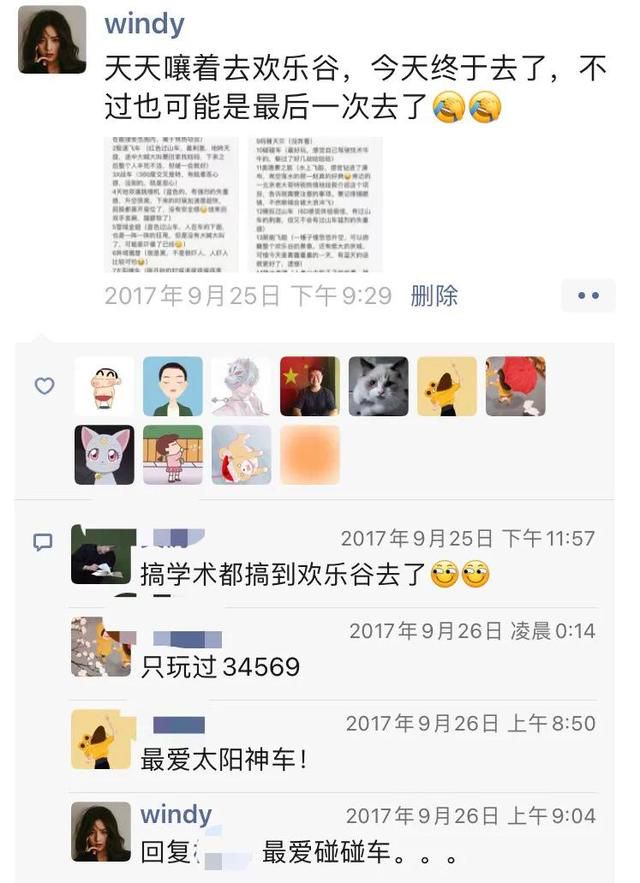
Task: Open windy's name in the last comment
Action: tap(175, 815)
